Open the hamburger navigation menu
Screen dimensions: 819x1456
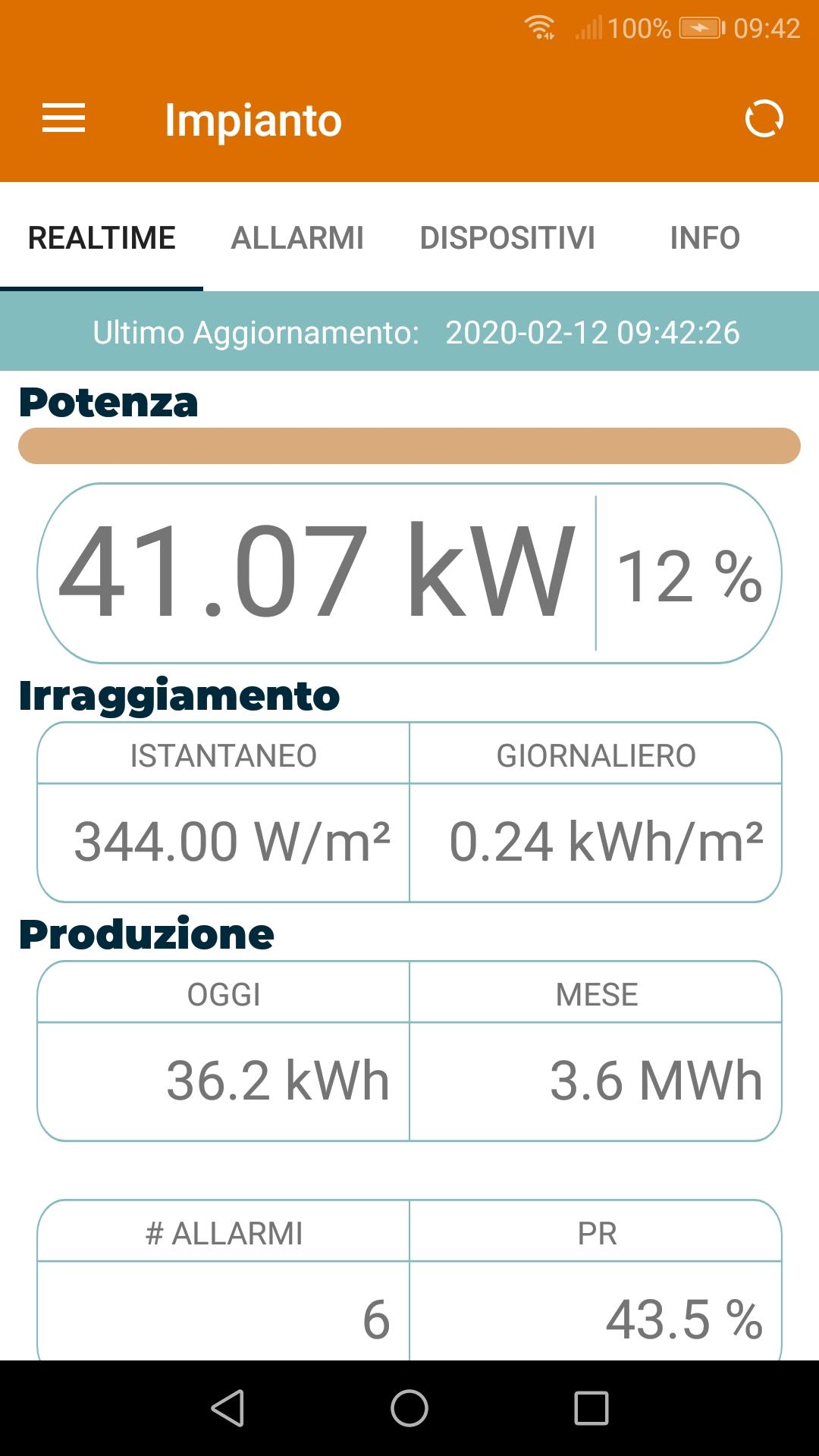(x=64, y=119)
